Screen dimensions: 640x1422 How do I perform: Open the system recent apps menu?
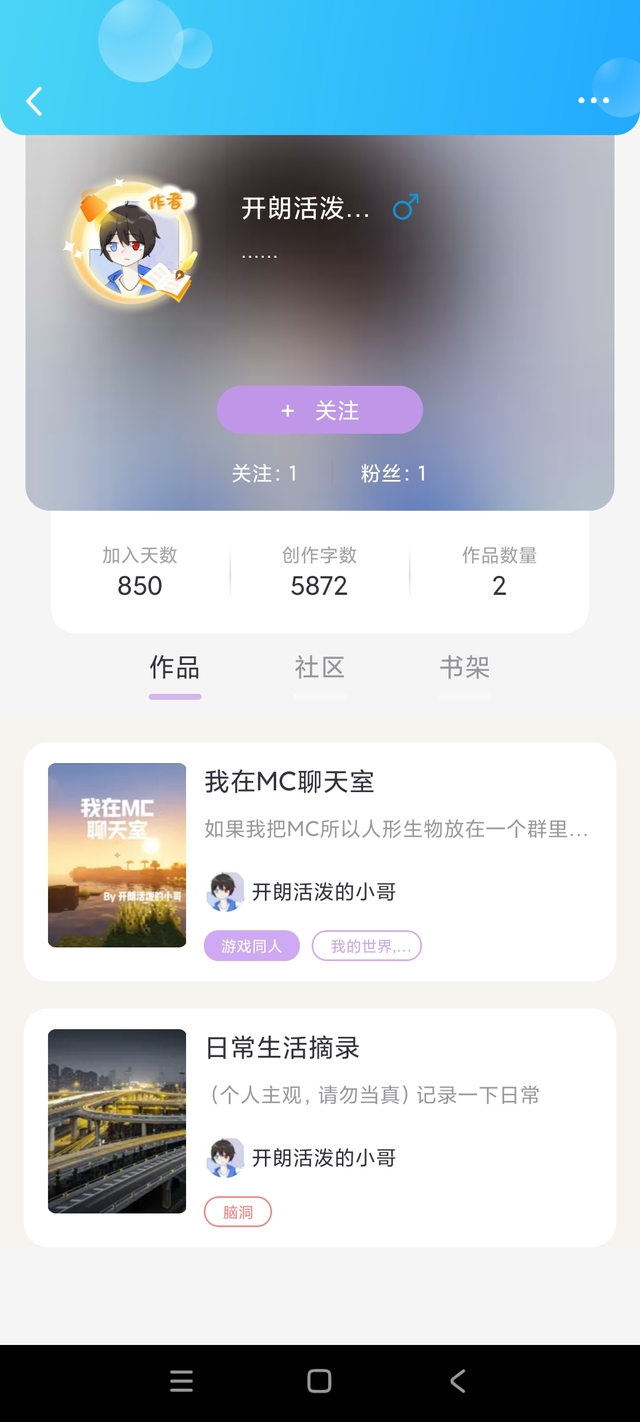181,1381
